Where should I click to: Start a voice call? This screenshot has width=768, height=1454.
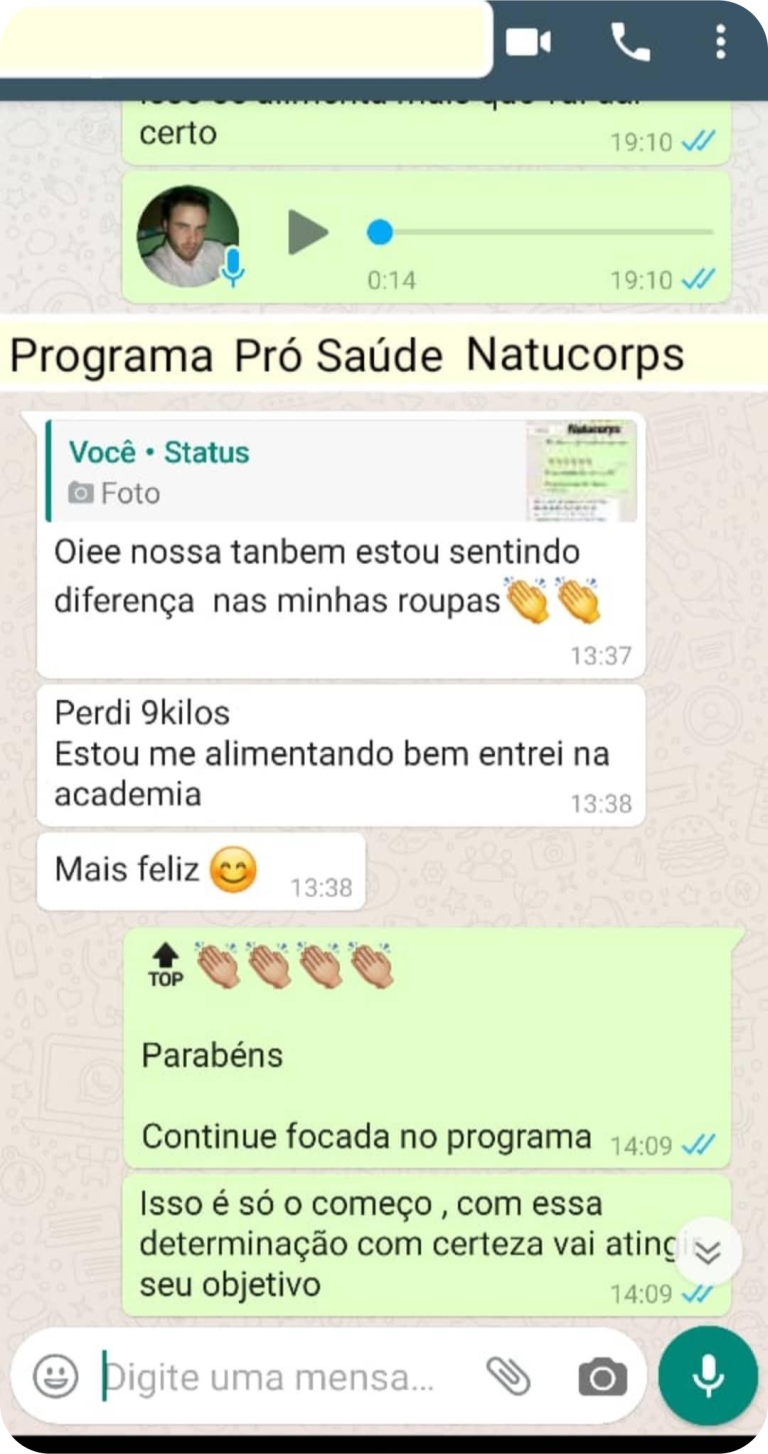tap(630, 42)
